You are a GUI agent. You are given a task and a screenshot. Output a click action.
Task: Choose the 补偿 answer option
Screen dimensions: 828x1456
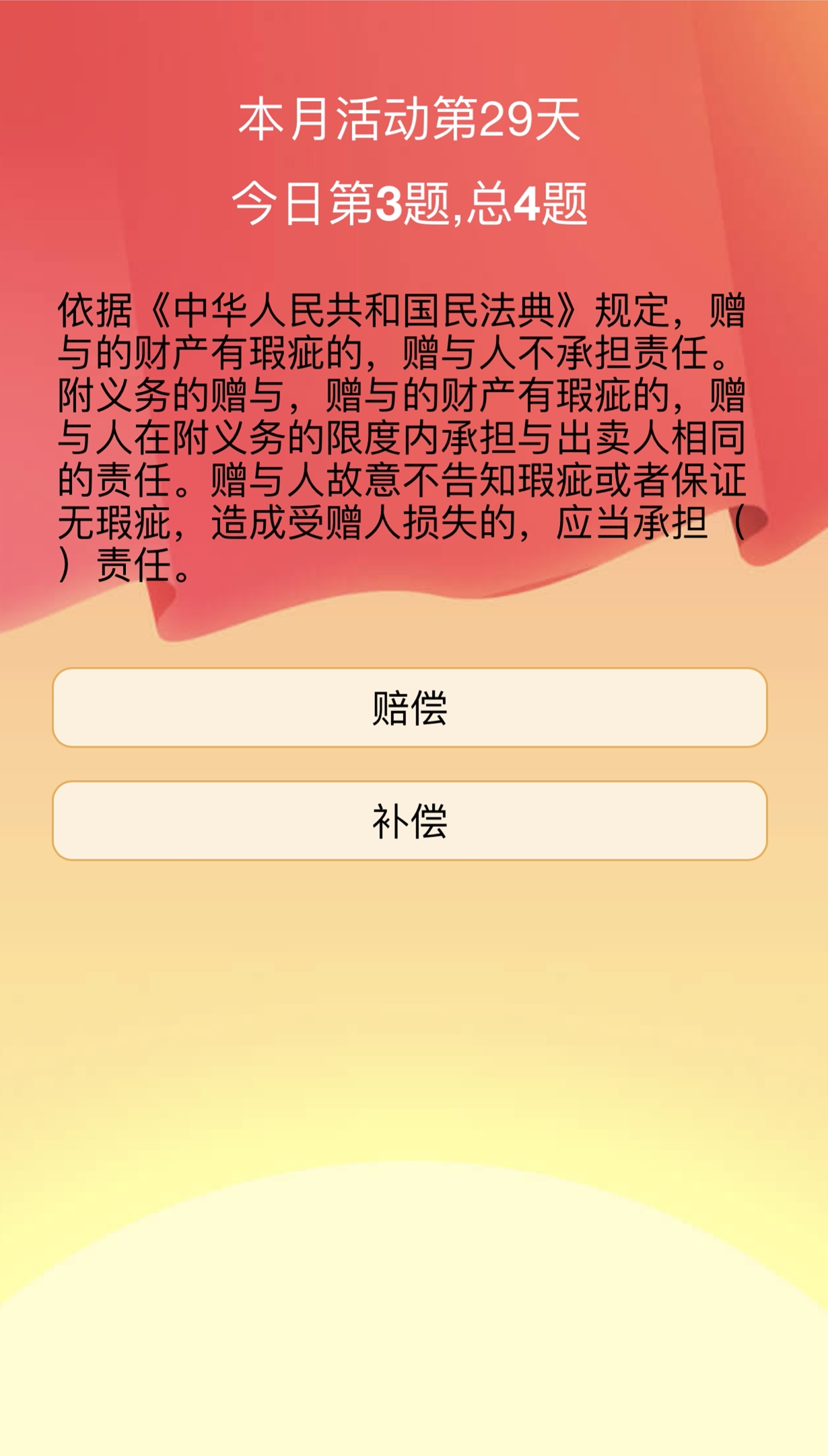click(409, 820)
